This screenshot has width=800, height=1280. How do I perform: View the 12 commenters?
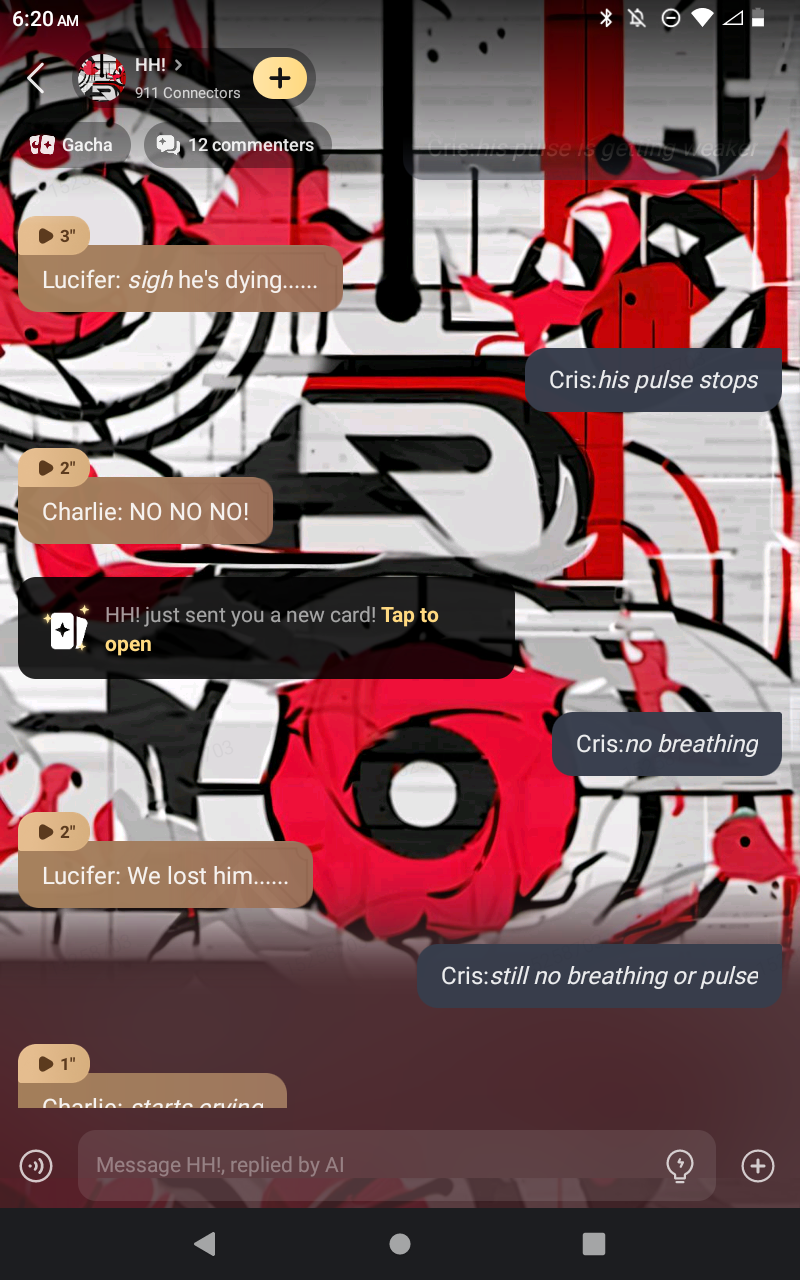click(238, 145)
